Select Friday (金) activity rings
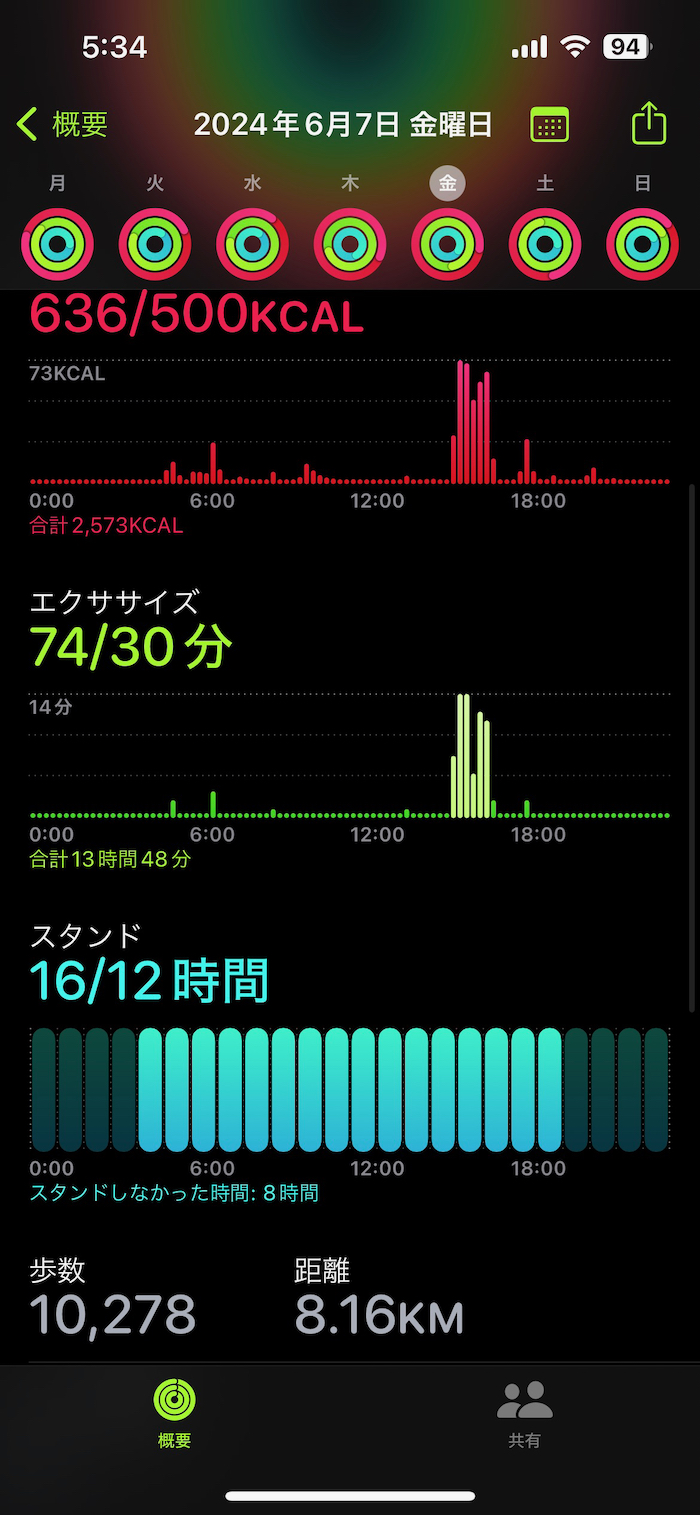Viewport: 700px width, 1515px height. pyautogui.click(x=447, y=243)
